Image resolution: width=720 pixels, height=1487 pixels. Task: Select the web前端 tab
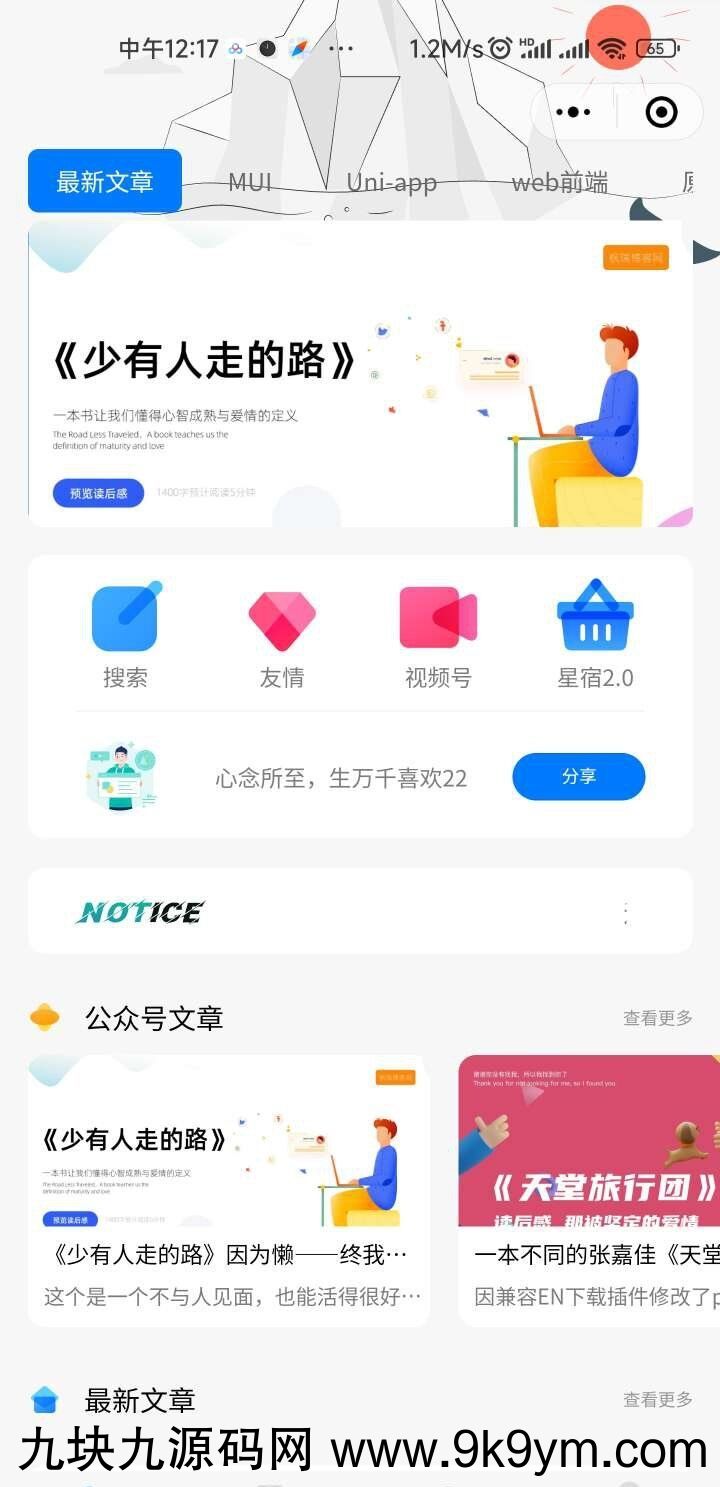tap(559, 182)
